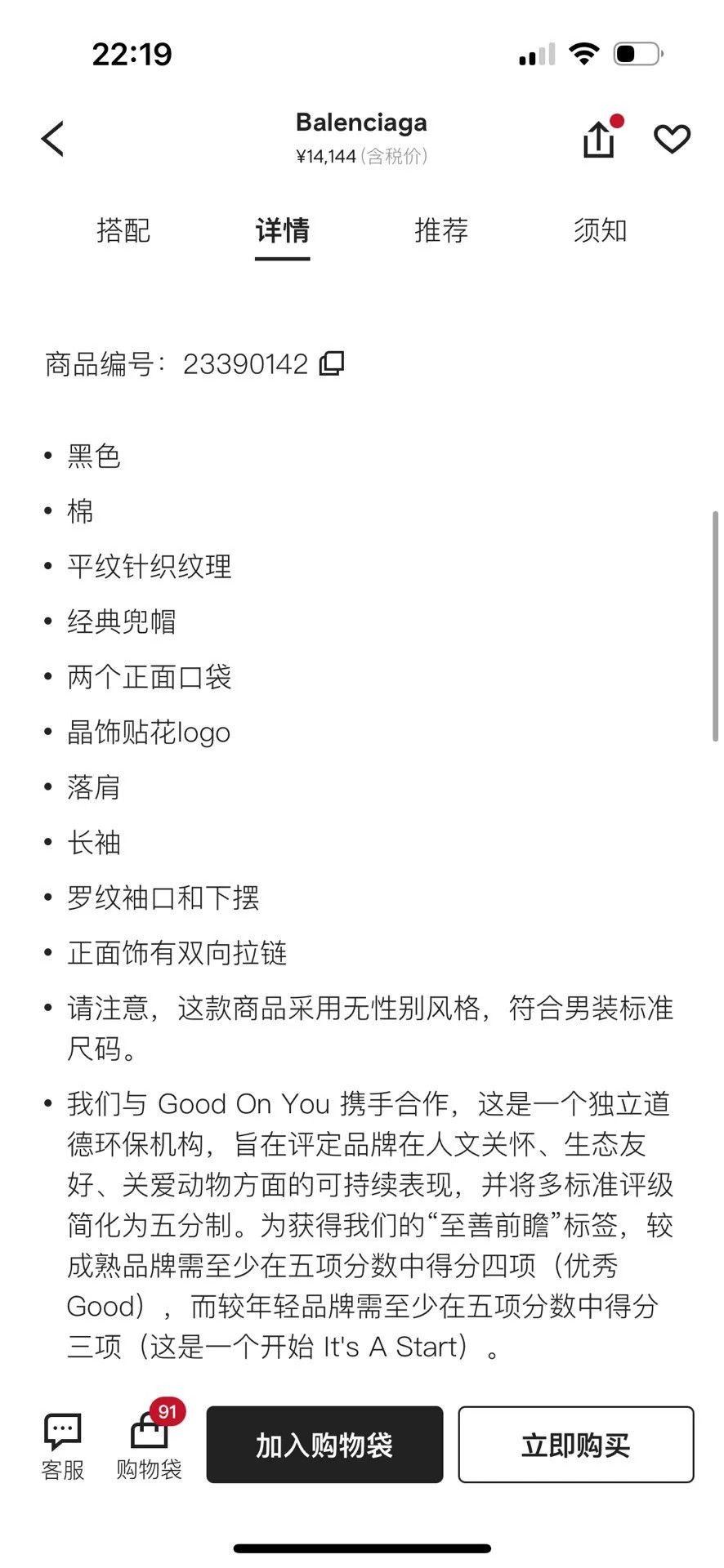724x1568 pixels.
Task: Tap 加入购物袋 to add to bag
Action: click(324, 1445)
